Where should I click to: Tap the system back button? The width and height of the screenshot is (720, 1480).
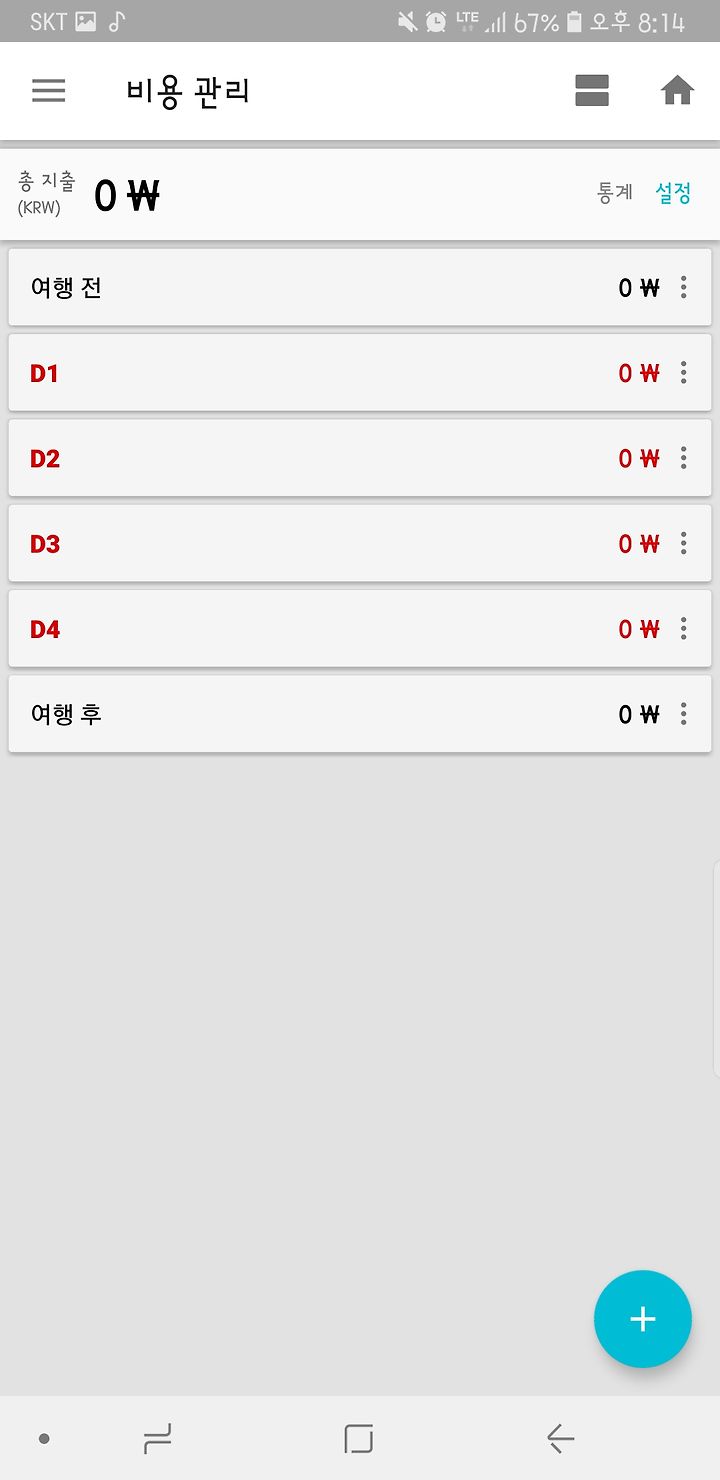pos(560,1439)
